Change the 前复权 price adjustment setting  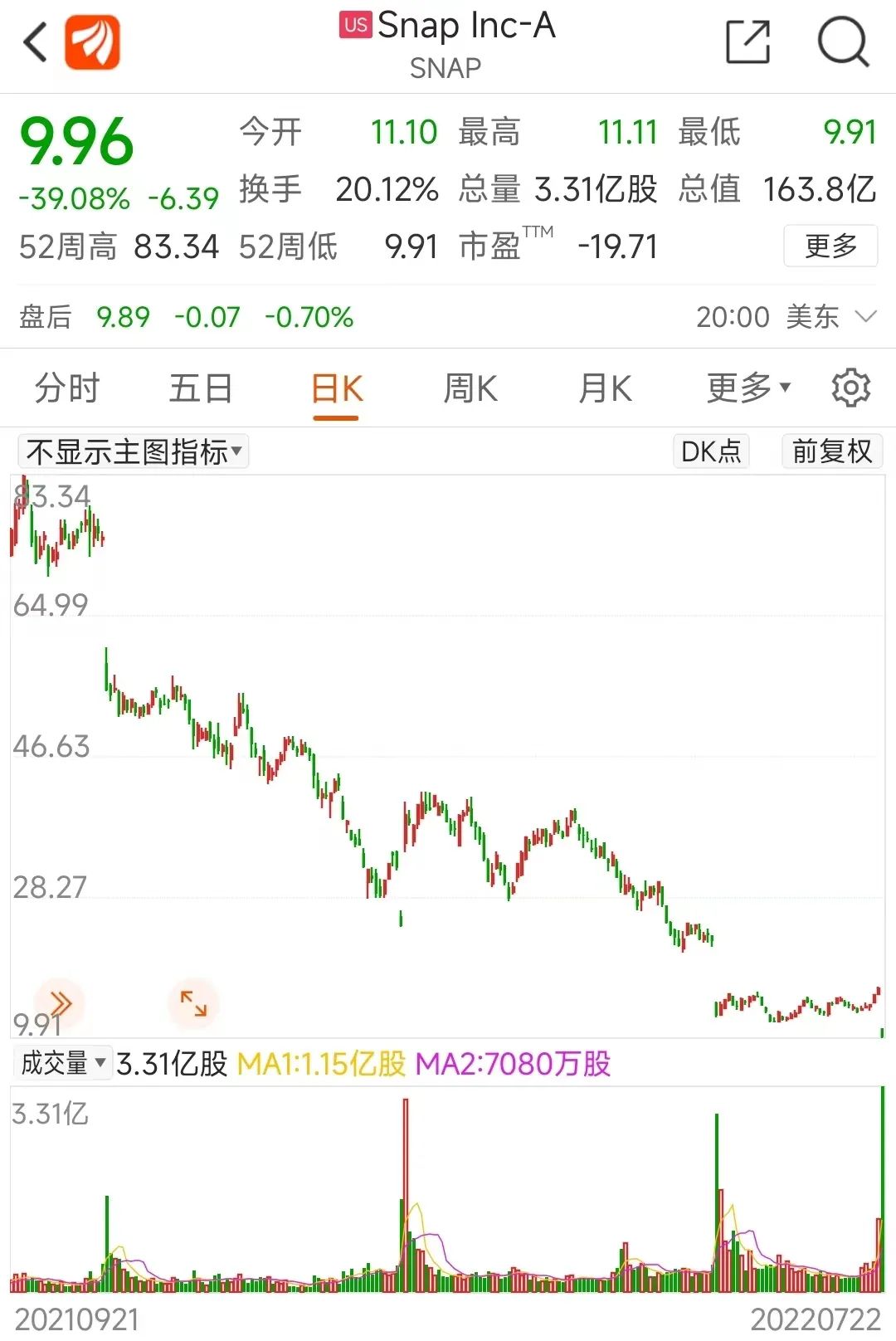pyautogui.click(x=832, y=451)
